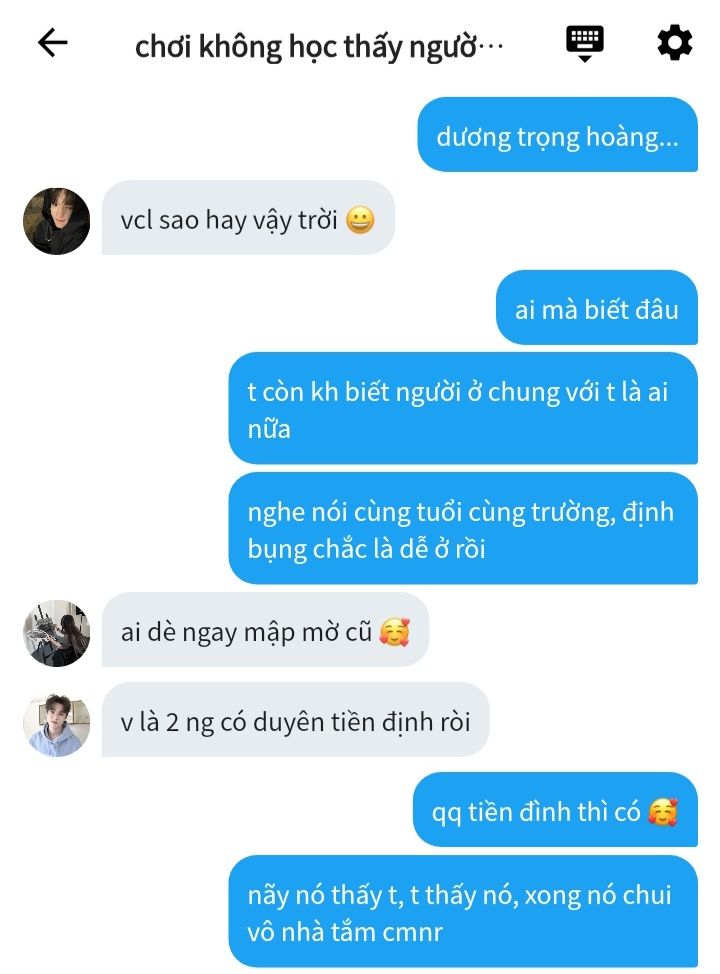Open the keyboard toggle icon
Screen dimensions: 720x974
[585, 43]
